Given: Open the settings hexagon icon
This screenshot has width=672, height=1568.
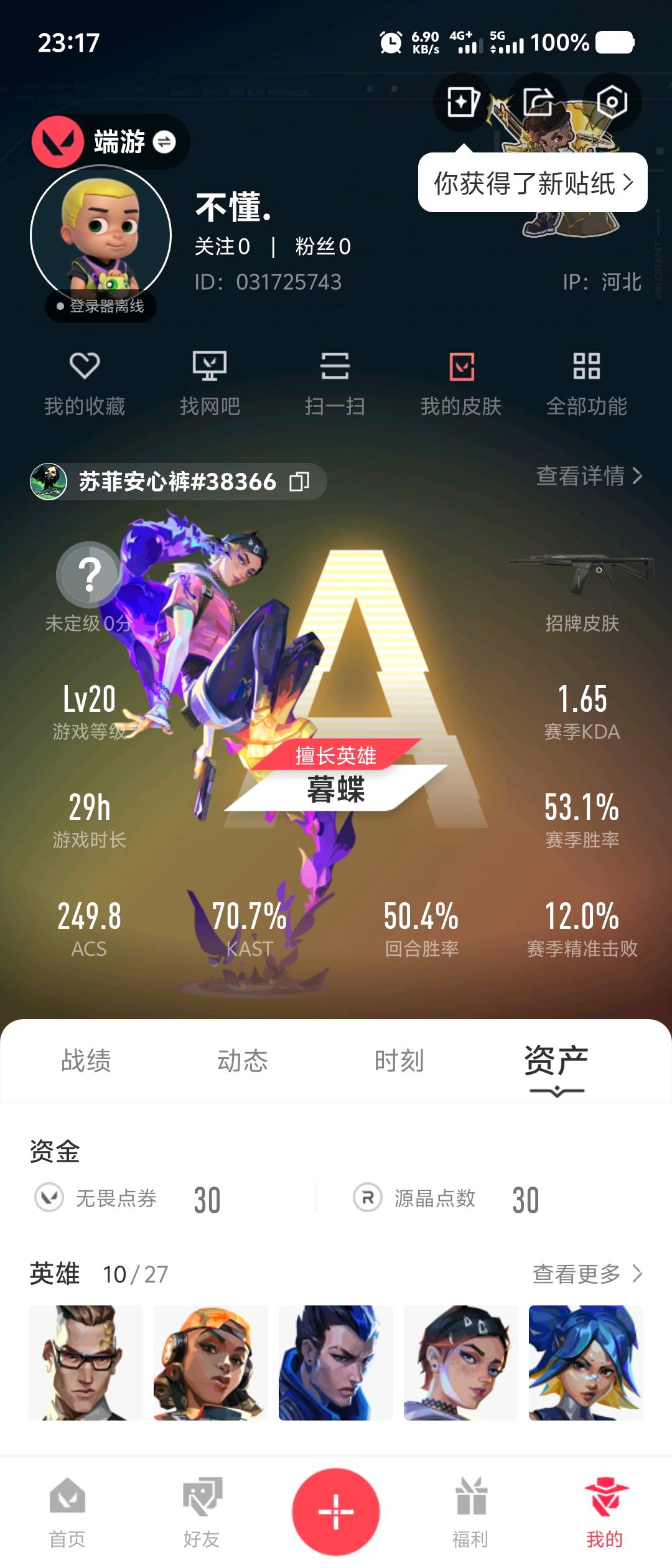Looking at the screenshot, I should point(612,101).
